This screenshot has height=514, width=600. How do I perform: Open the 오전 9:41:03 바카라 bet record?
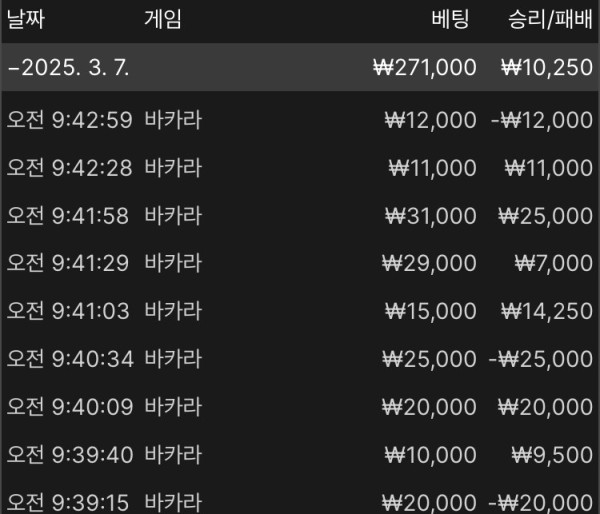click(x=300, y=311)
